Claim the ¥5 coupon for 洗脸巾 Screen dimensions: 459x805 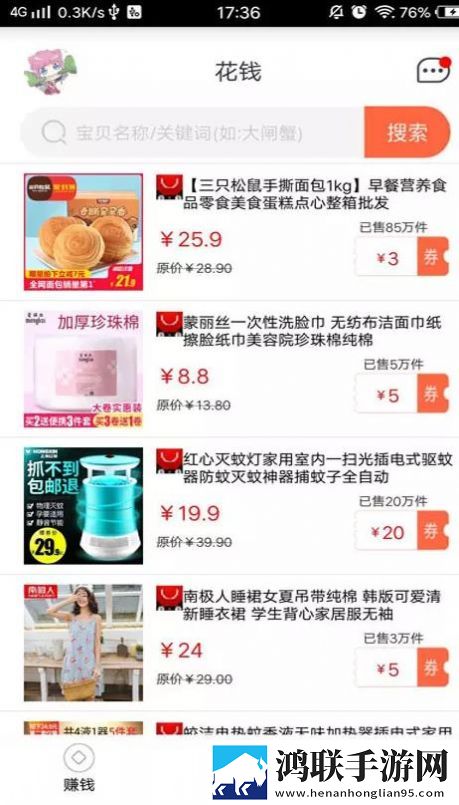pos(401,393)
